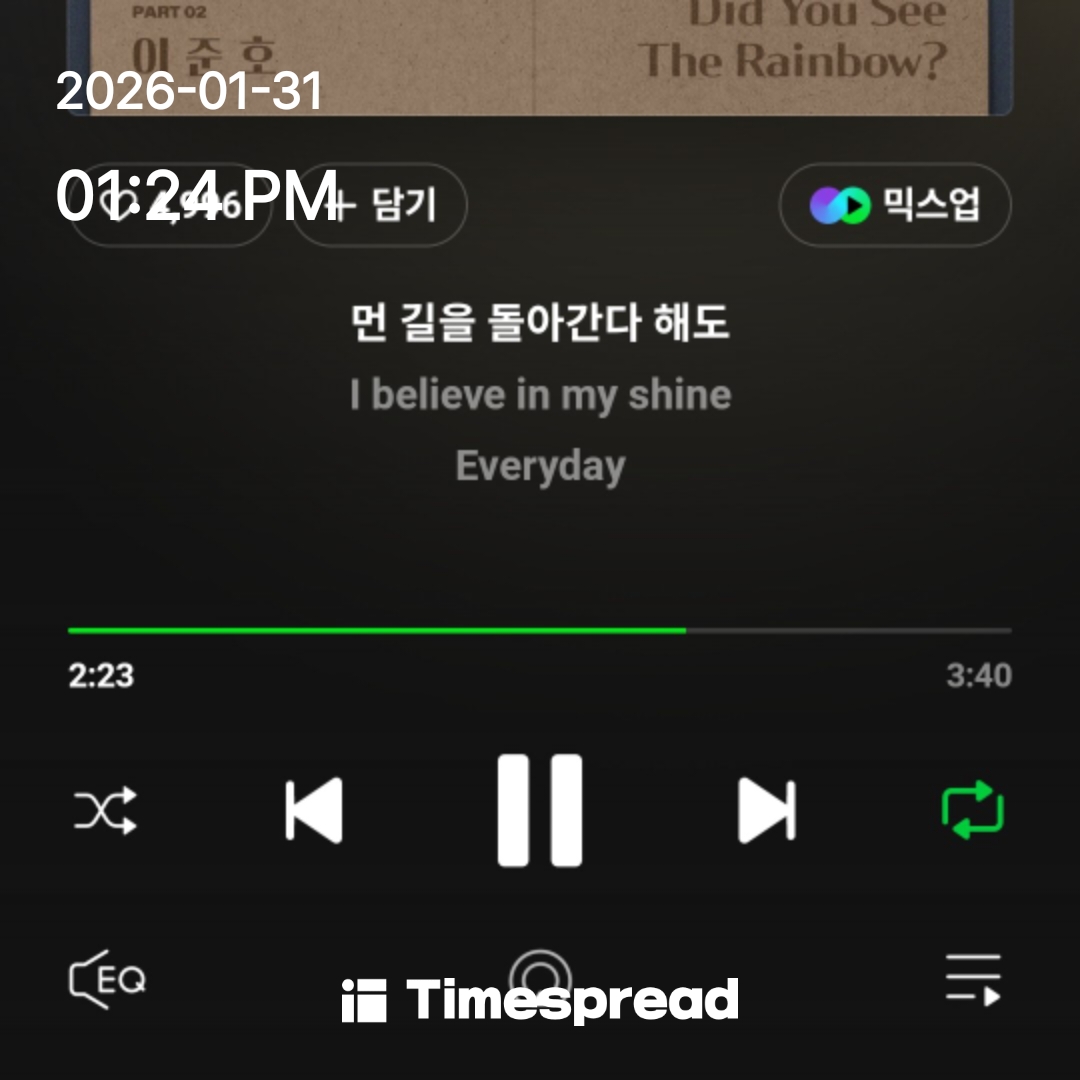The height and width of the screenshot is (1080, 1080).
Task: Go back to the previous track
Action: tap(314, 810)
